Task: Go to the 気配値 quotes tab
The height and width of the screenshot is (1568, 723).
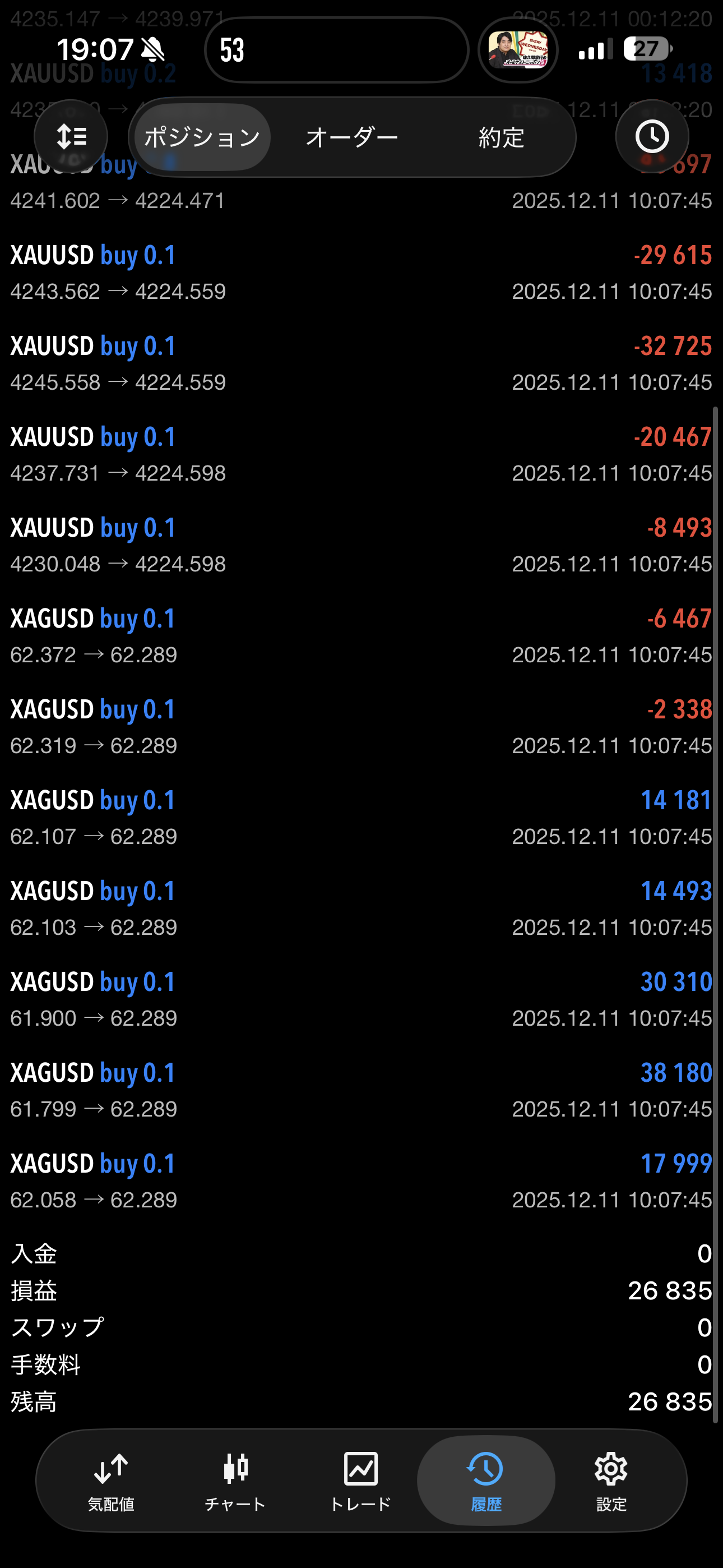Action: click(x=111, y=1481)
